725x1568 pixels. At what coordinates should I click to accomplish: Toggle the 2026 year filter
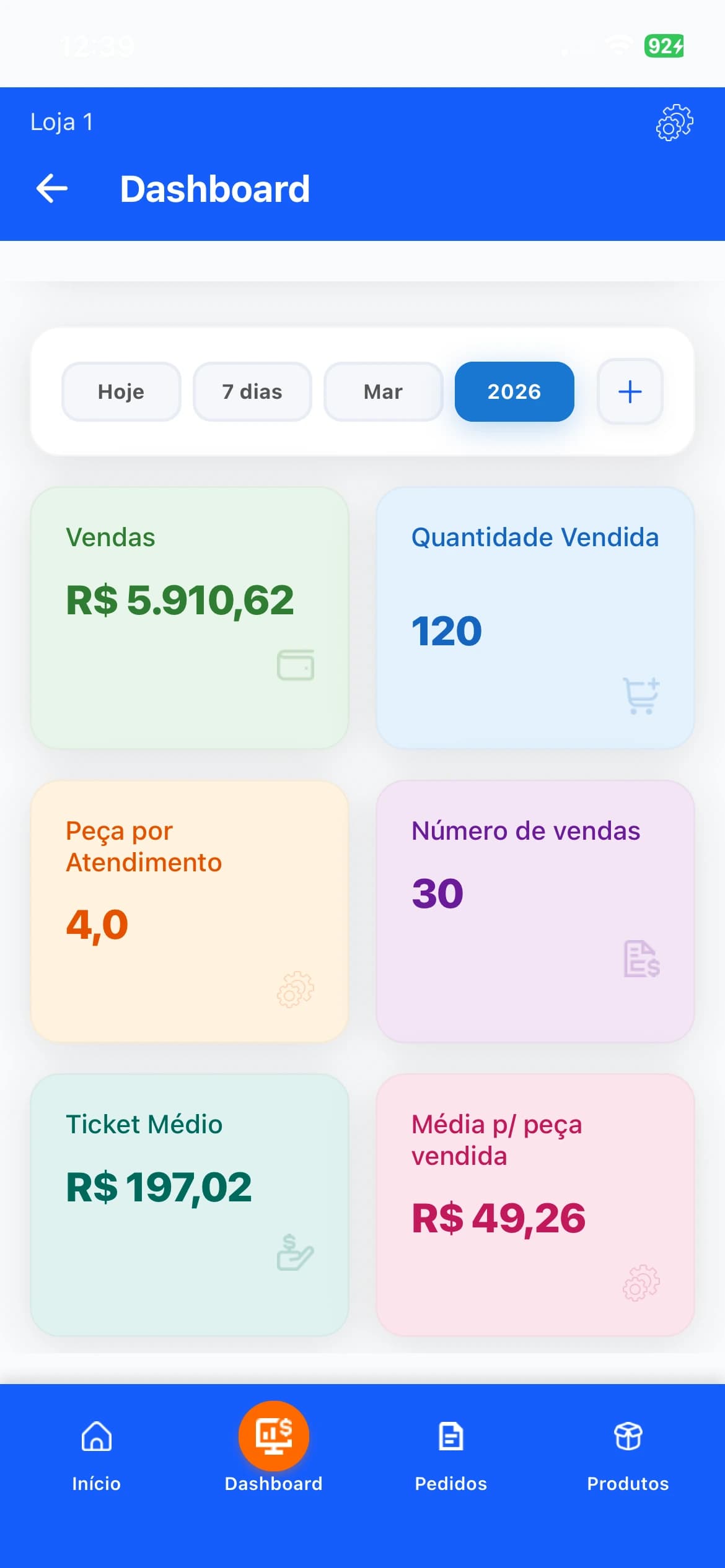point(514,391)
